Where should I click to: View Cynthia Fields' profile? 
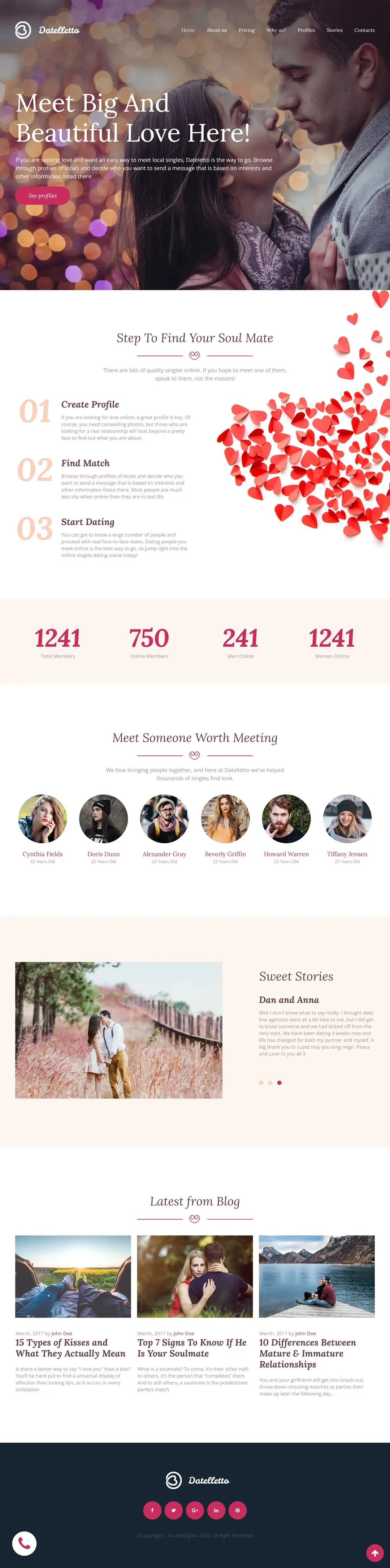point(43,818)
